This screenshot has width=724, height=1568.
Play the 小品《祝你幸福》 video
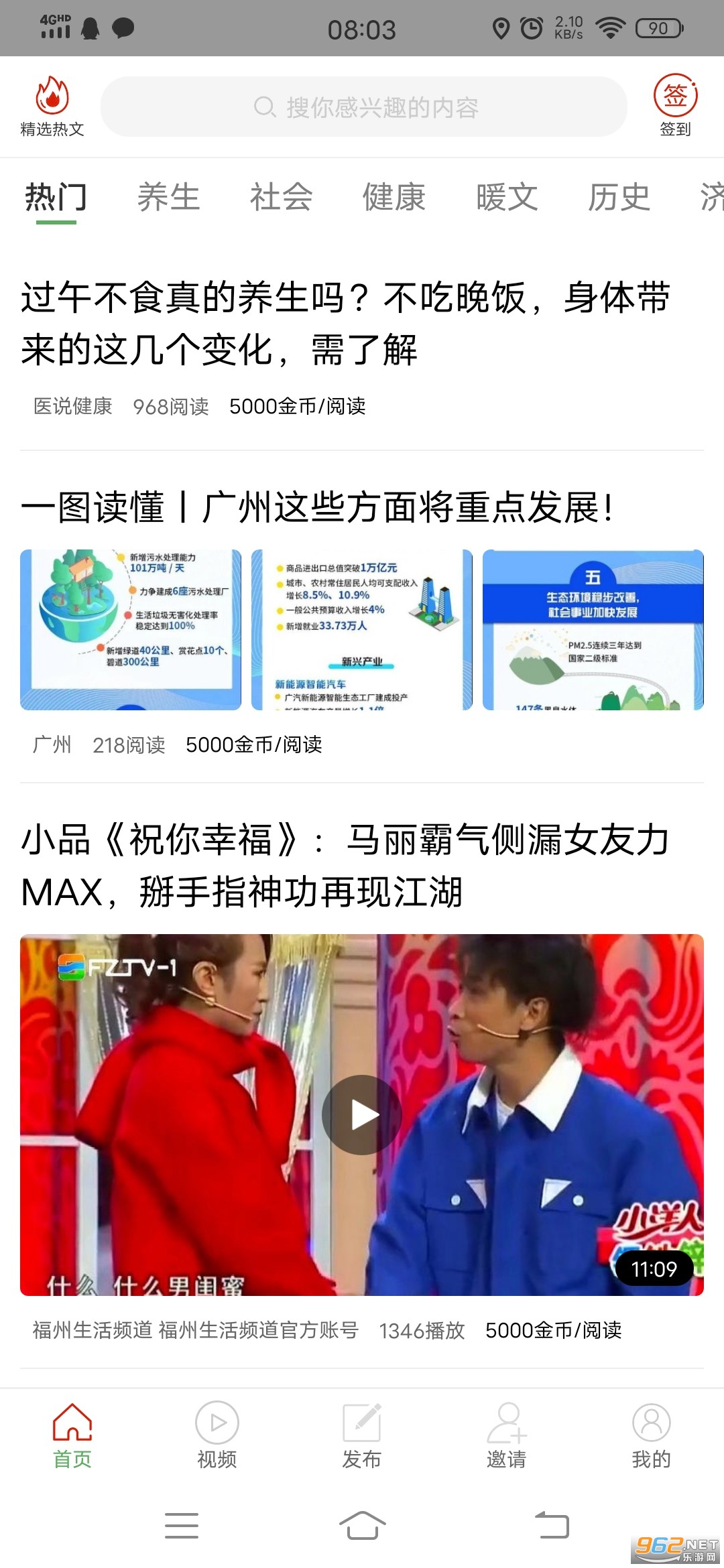[362, 1114]
